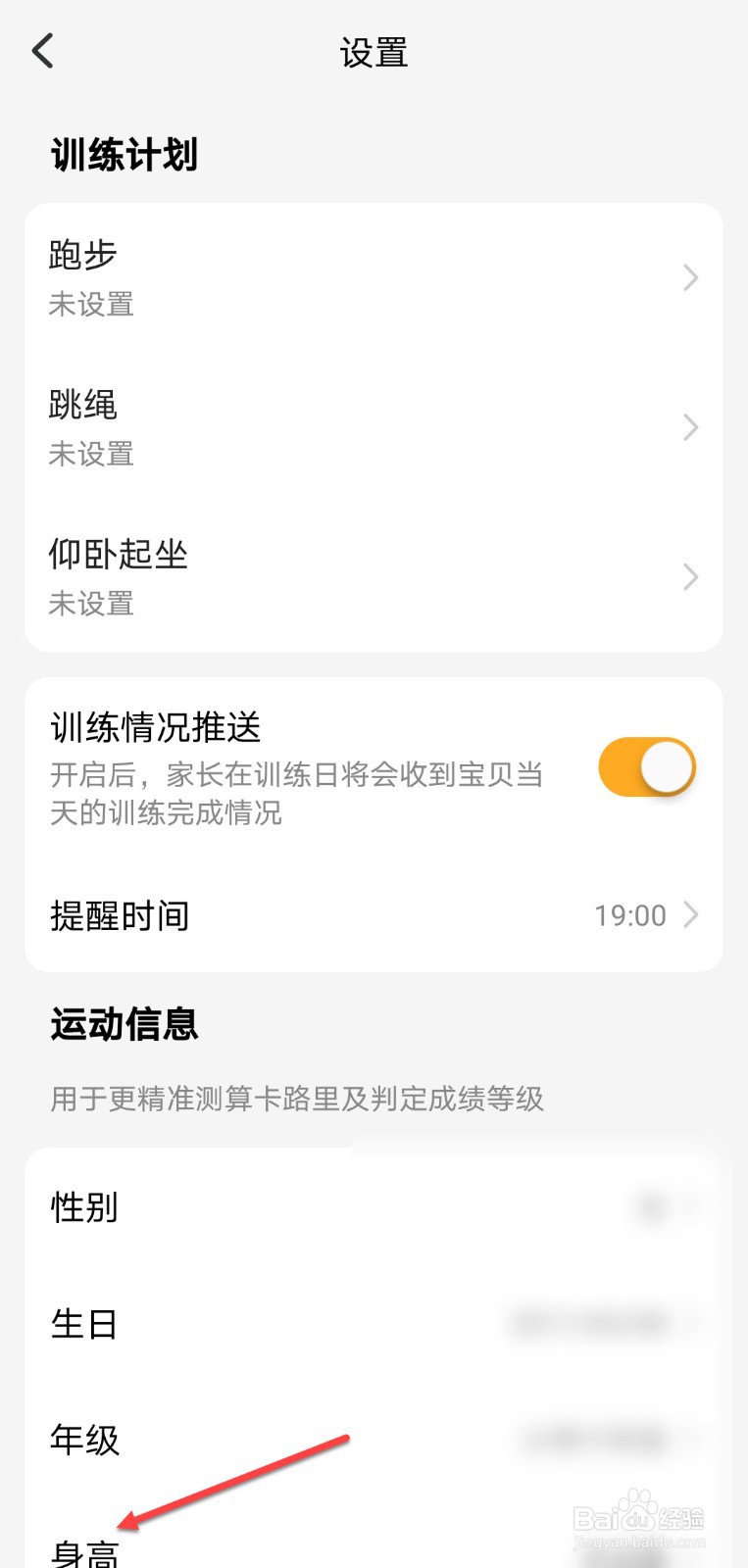Open the 跳绳 training plan
This screenshot has width=748, height=1568.
pos(373,428)
